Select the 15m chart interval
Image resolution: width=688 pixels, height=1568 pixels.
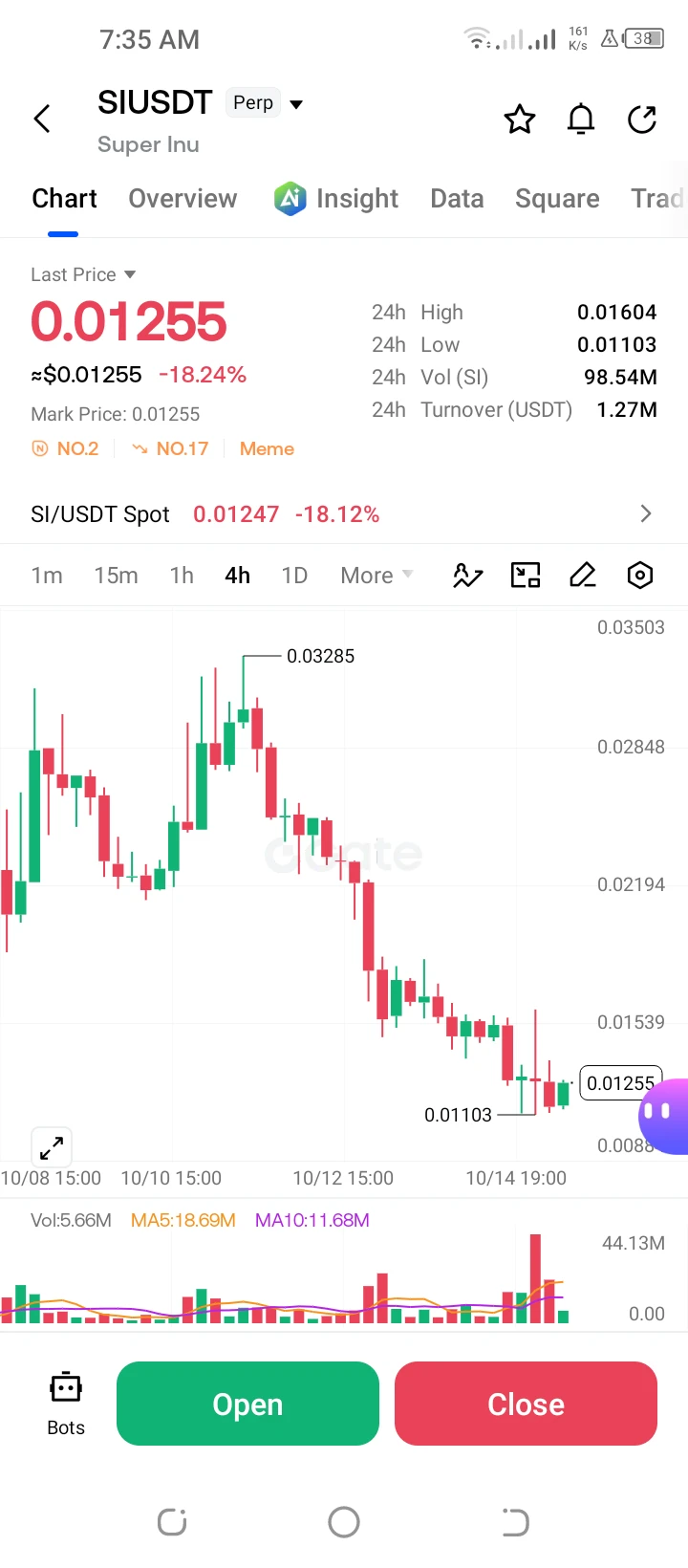[x=116, y=576]
